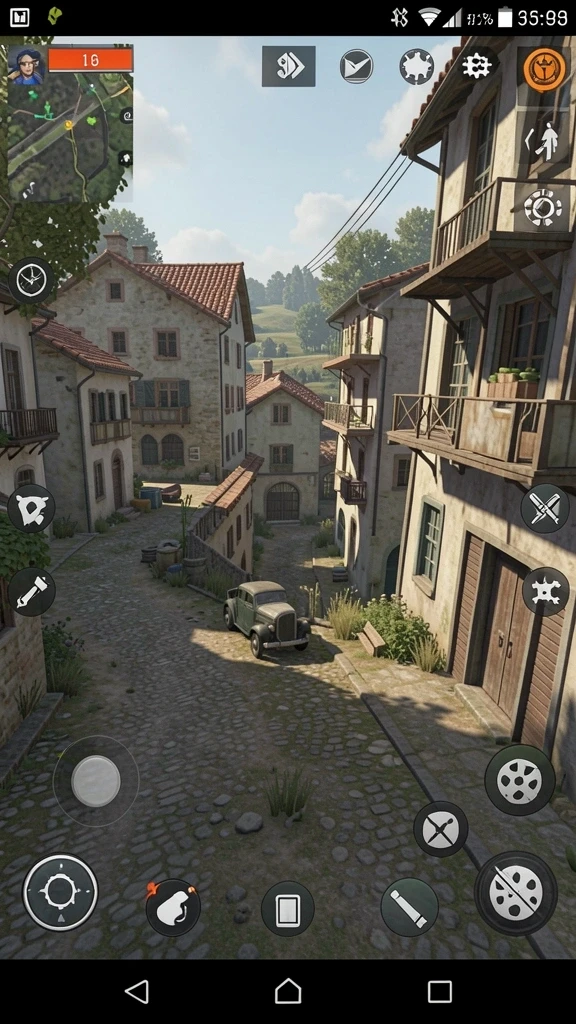Image resolution: width=576 pixels, height=1024 pixels.
Task: Tap the crosshair aim button
Action: (x=60, y=892)
